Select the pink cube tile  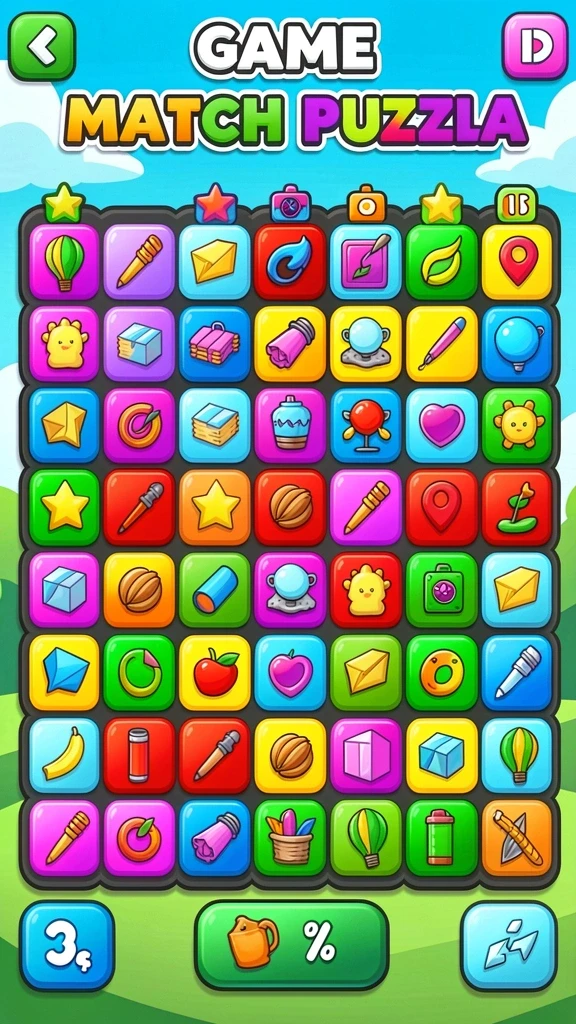(366, 755)
